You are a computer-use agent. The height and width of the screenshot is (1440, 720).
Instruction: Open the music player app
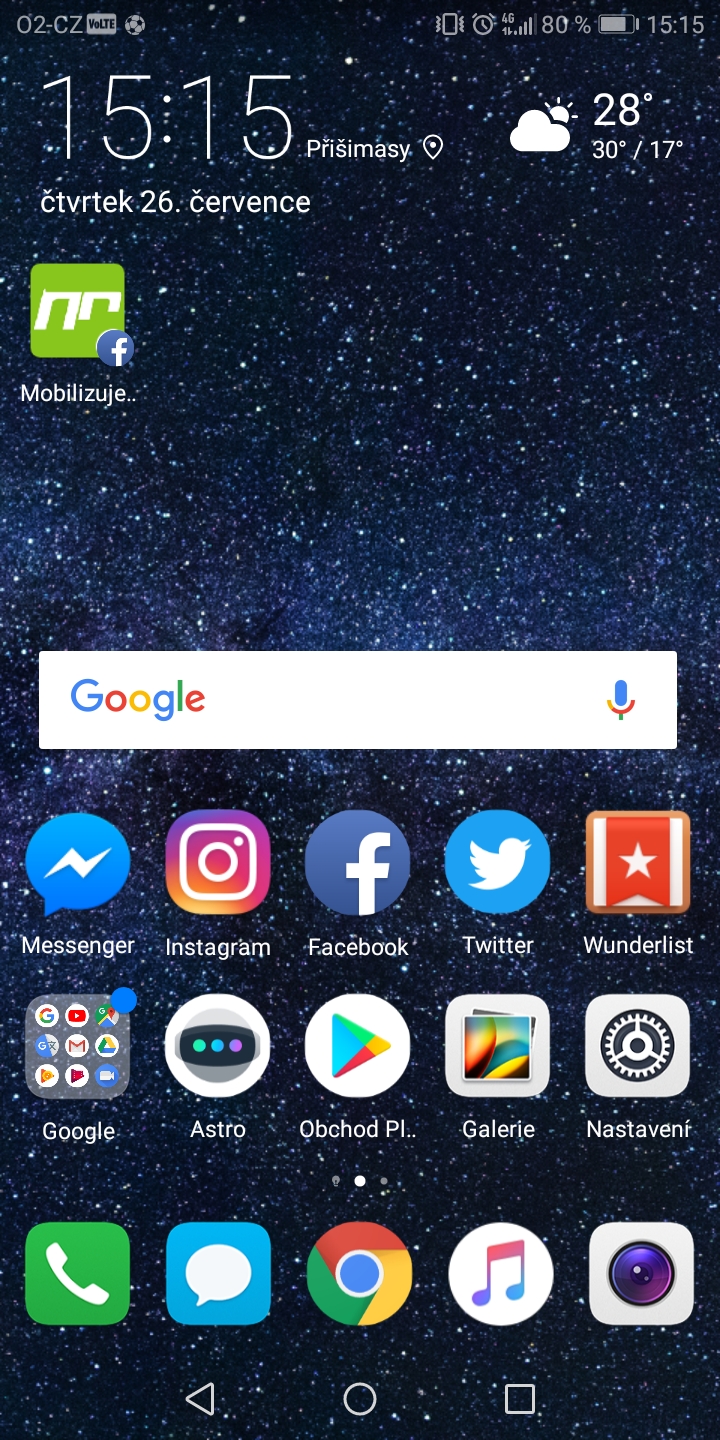[500, 1274]
